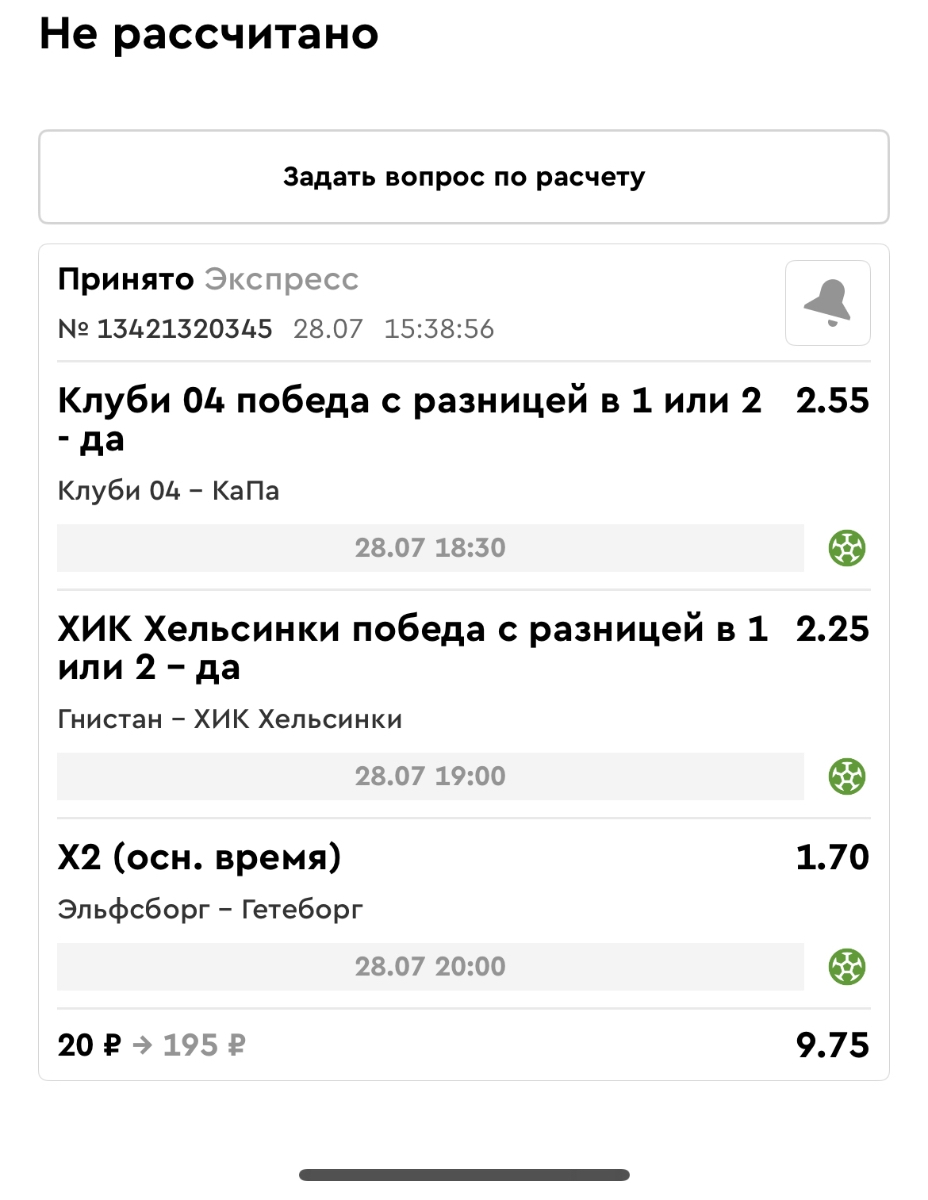Open the notification bell for this bet
Image resolution: width=928 pixels, height=1200 pixels.
click(827, 303)
